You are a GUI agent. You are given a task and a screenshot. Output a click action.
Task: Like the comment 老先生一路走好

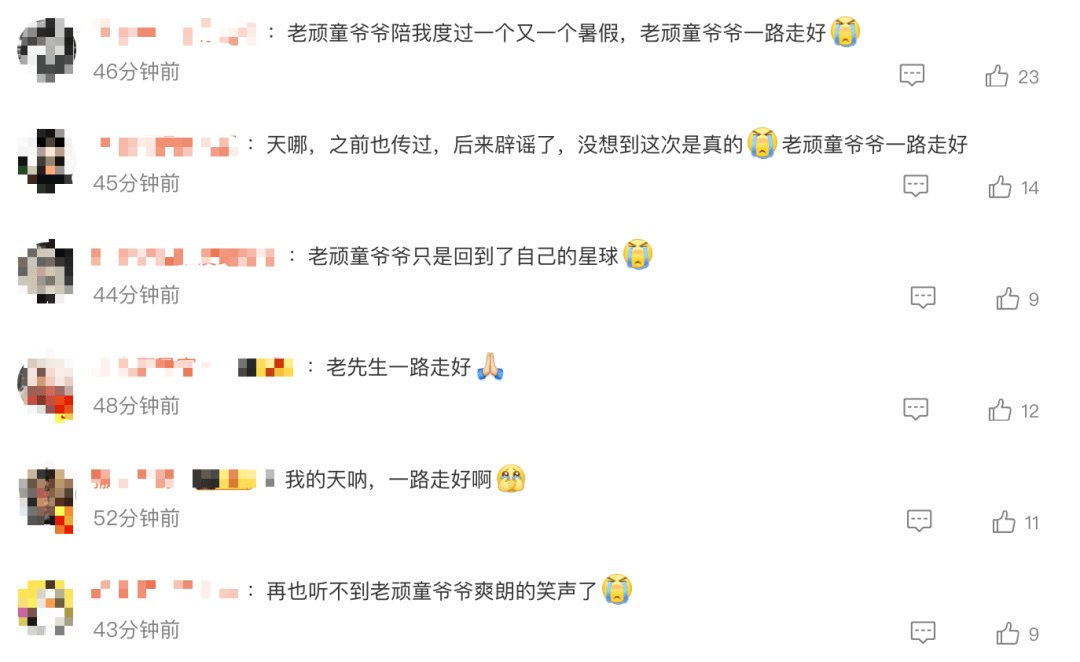tap(1000, 410)
